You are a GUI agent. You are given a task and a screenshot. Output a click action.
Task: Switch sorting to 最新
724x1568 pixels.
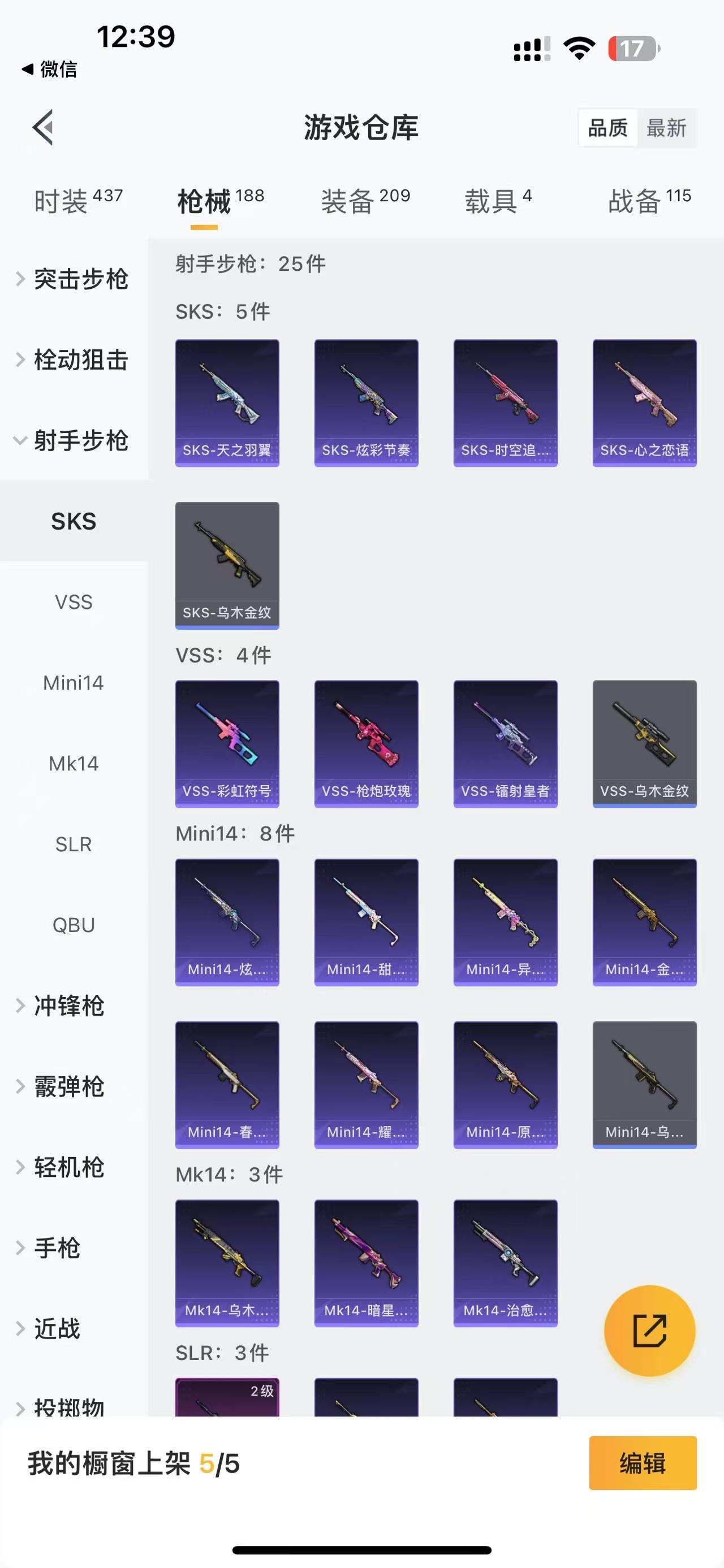click(668, 128)
